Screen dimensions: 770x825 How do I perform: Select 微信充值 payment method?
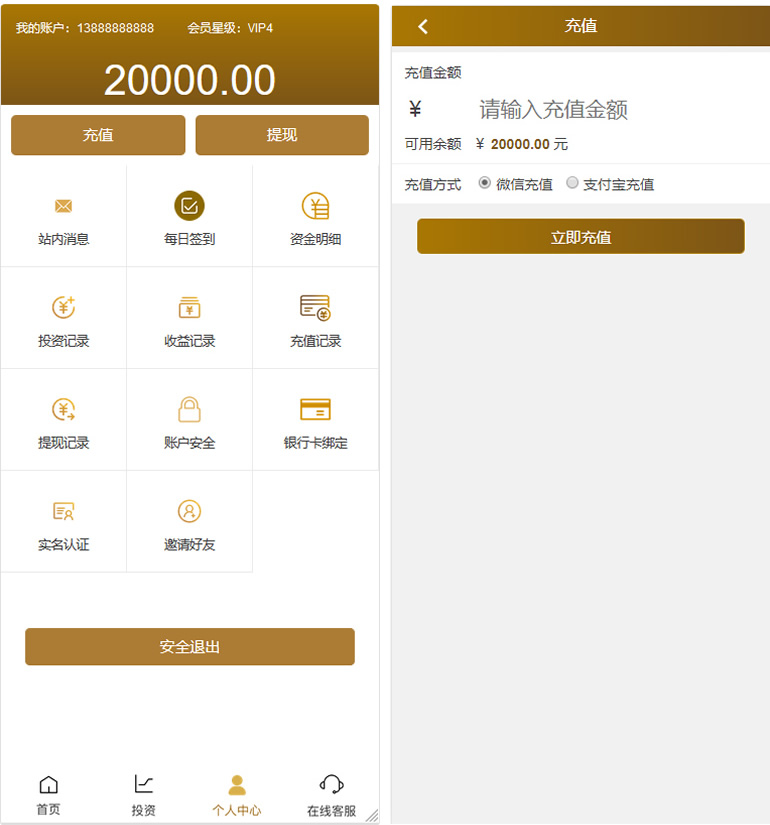tap(485, 183)
